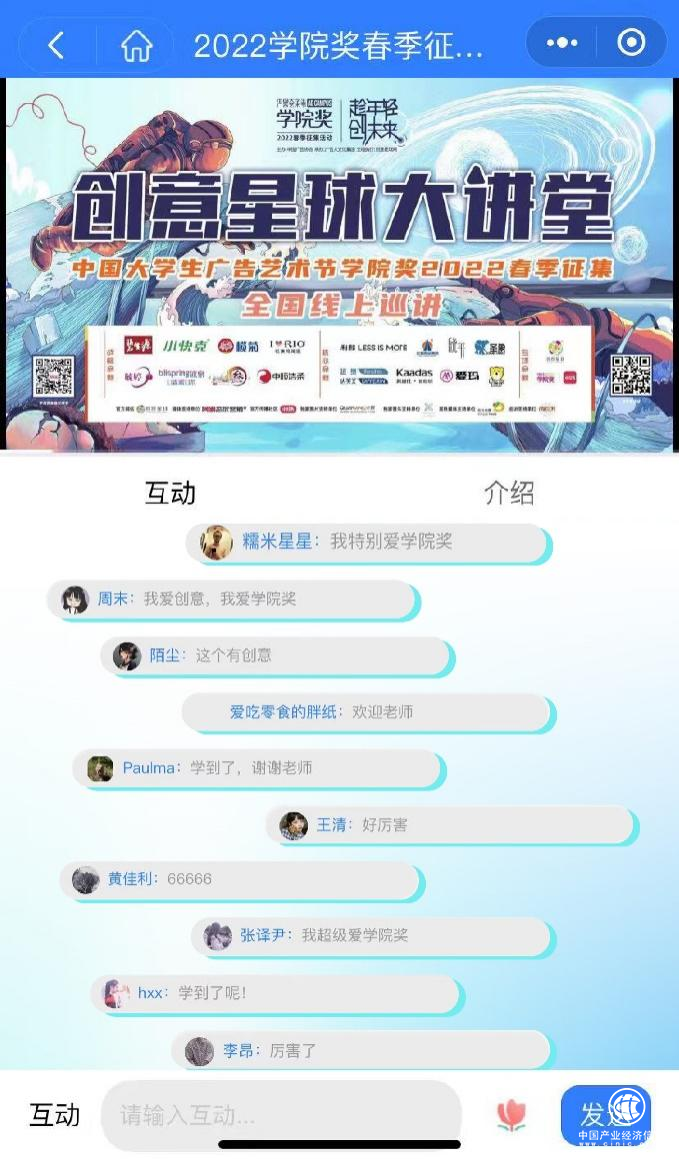Open the three-dot more options menu
679x1159 pixels.
[562, 42]
